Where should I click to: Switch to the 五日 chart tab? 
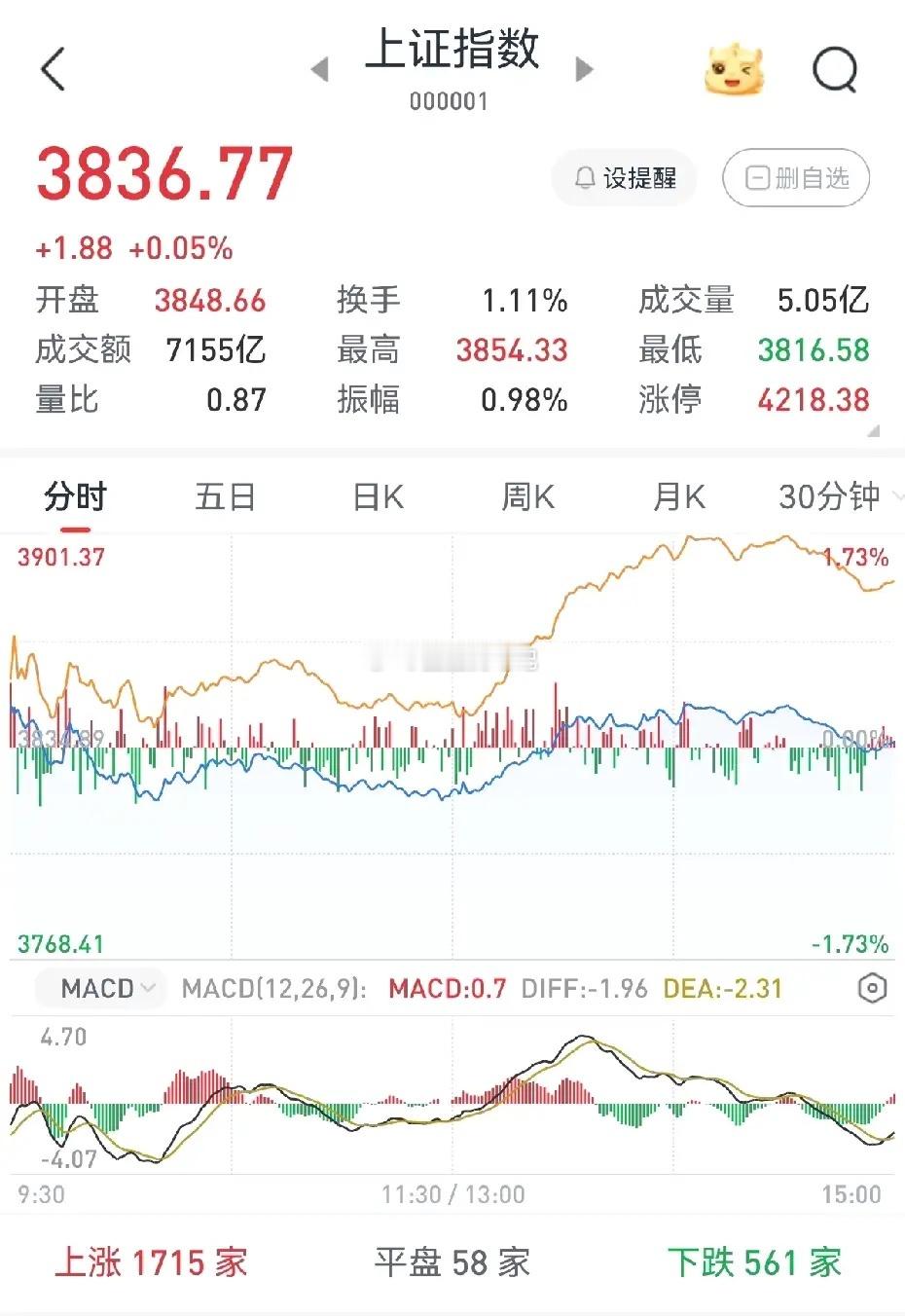click(225, 497)
